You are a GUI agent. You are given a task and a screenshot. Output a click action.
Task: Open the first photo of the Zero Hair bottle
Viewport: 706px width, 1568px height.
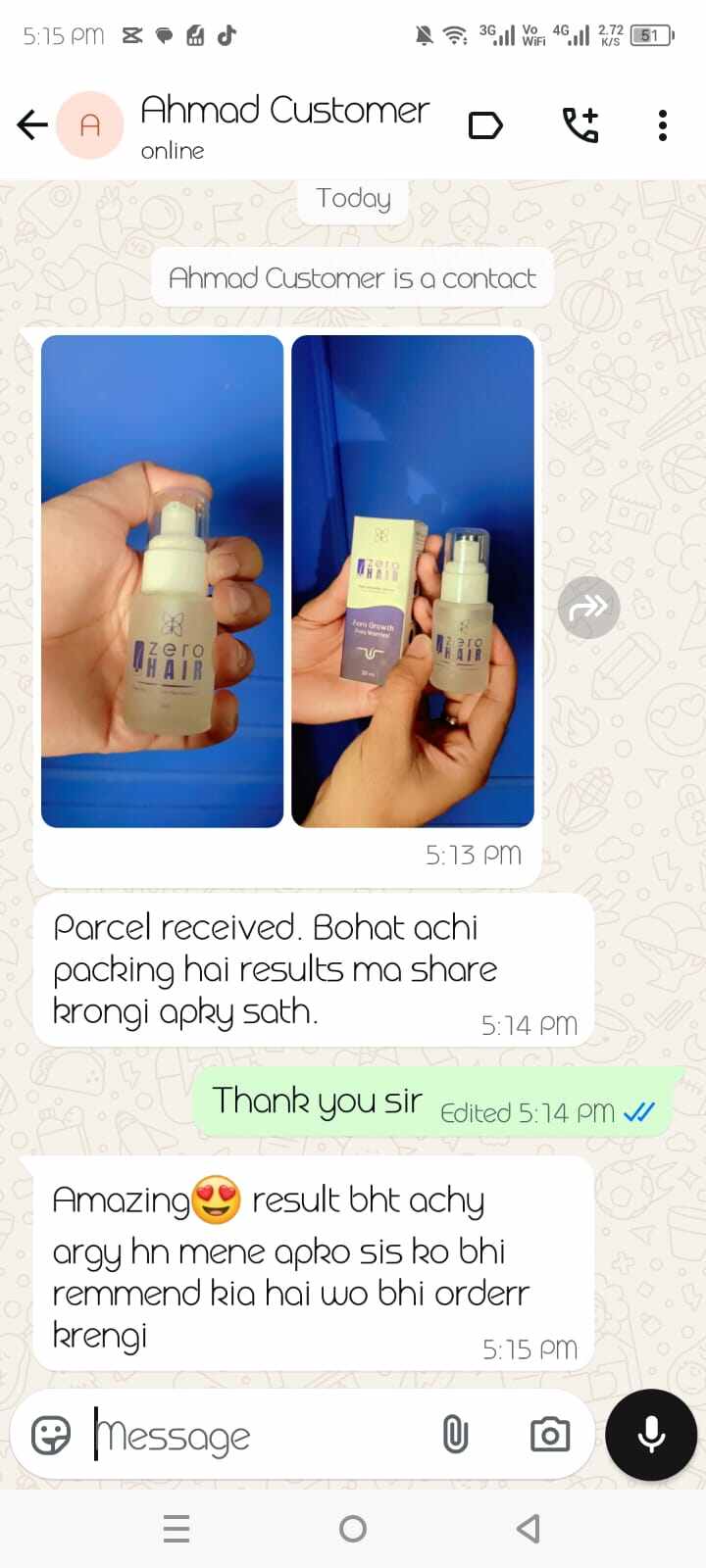pyautogui.click(x=162, y=581)
